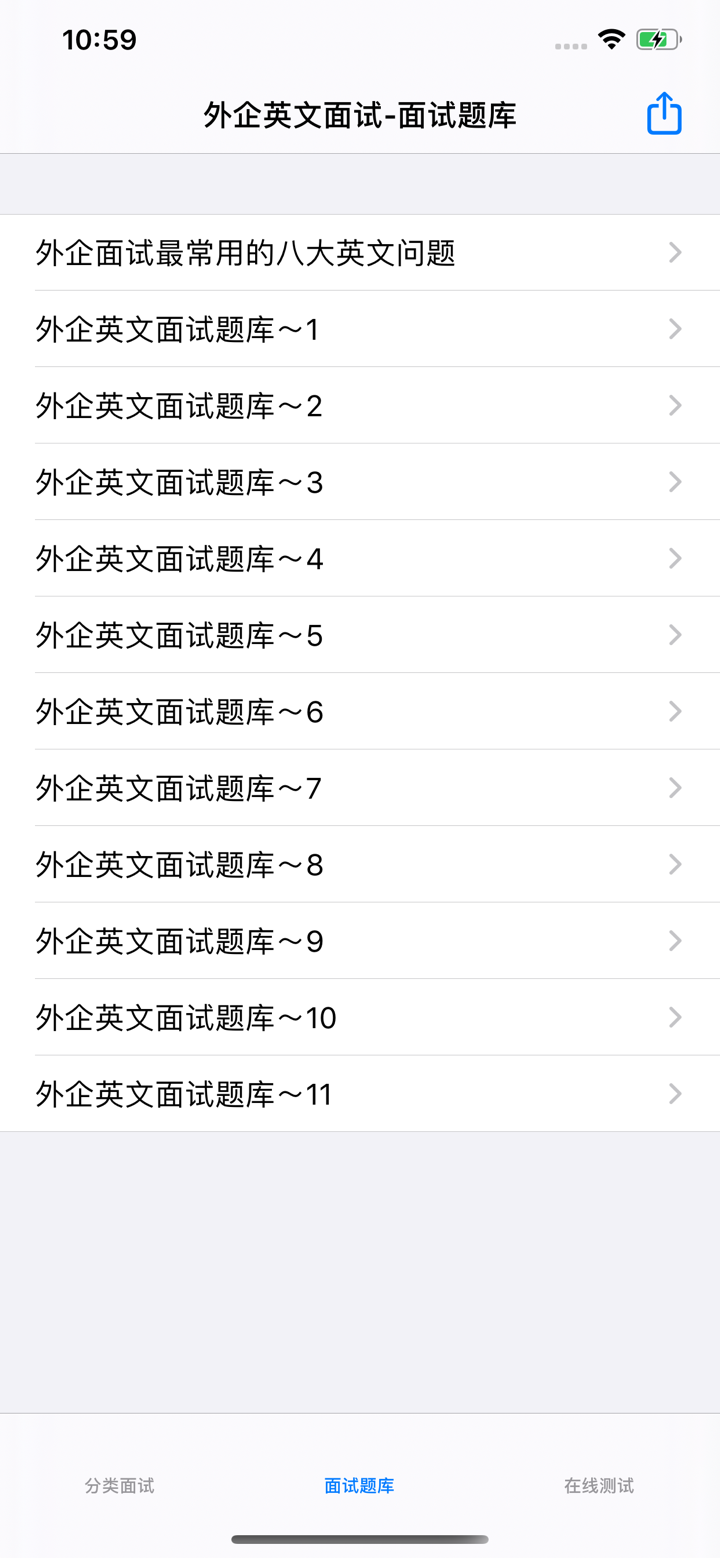
Task: Switch to the 分类面试 section
Action: pos(119,1485)
